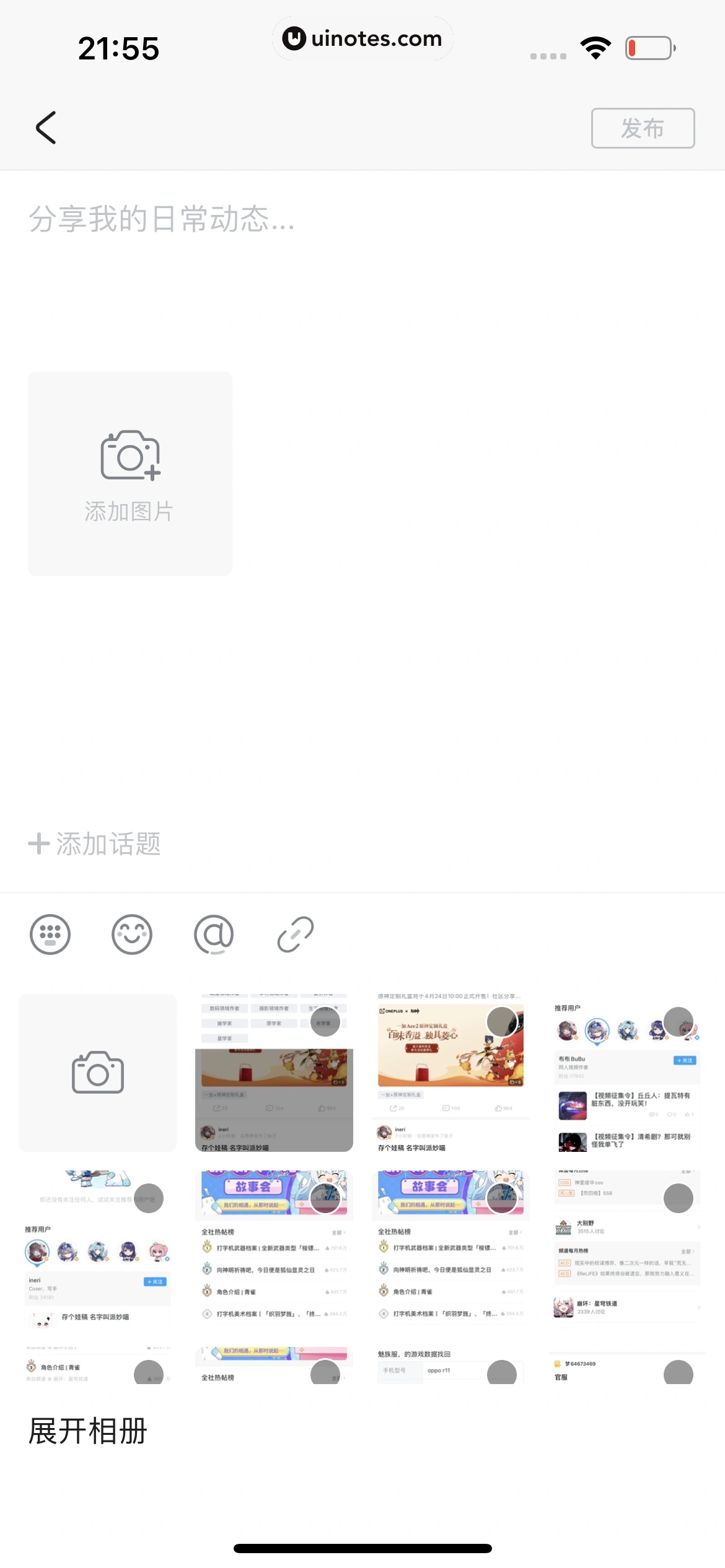The height and width of the screenshot is (1568, 725).
Task: Tap the 发布 publish button
Action: click(x=642, y=128)
